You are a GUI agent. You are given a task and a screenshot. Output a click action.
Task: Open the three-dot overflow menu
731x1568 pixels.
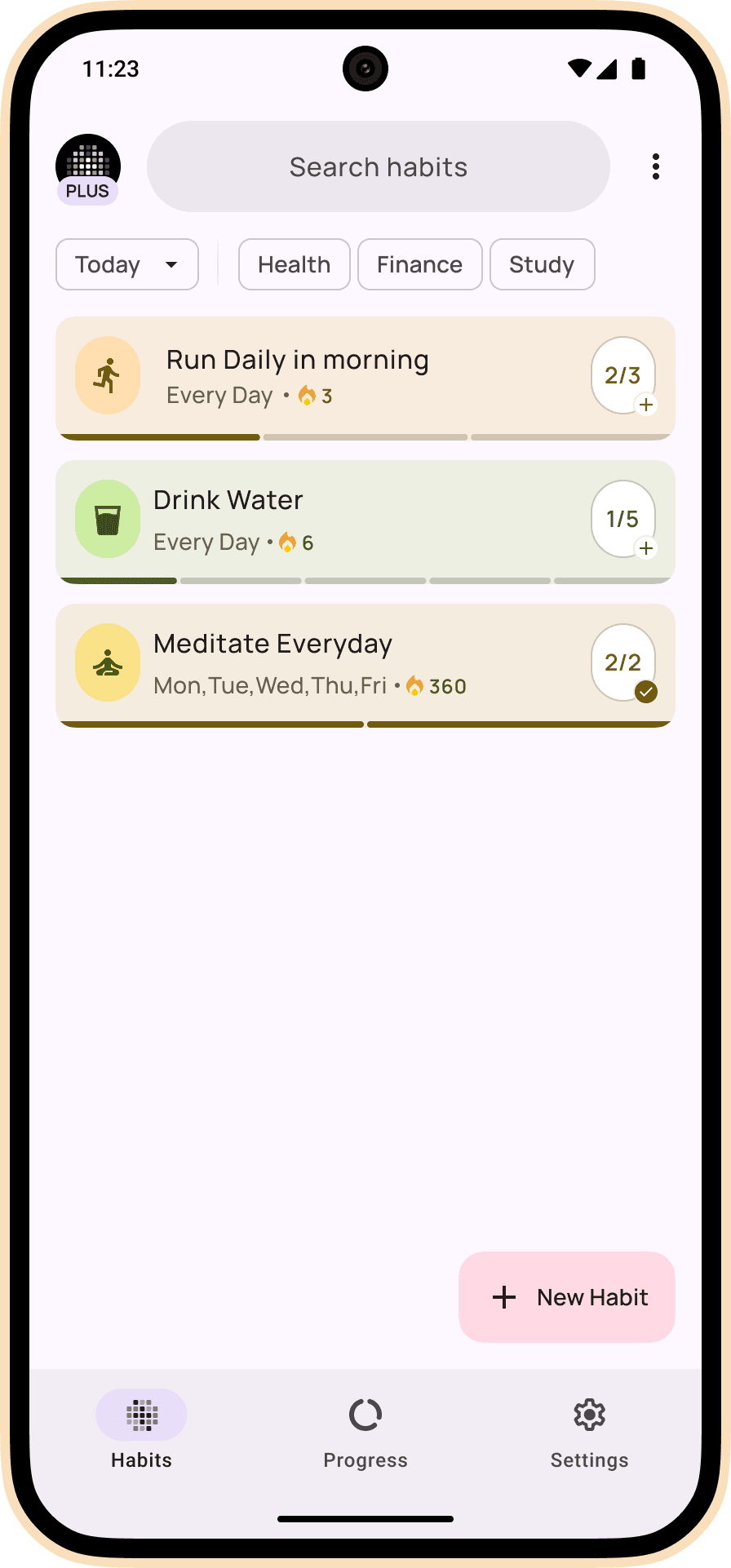(x=655, y=166)
